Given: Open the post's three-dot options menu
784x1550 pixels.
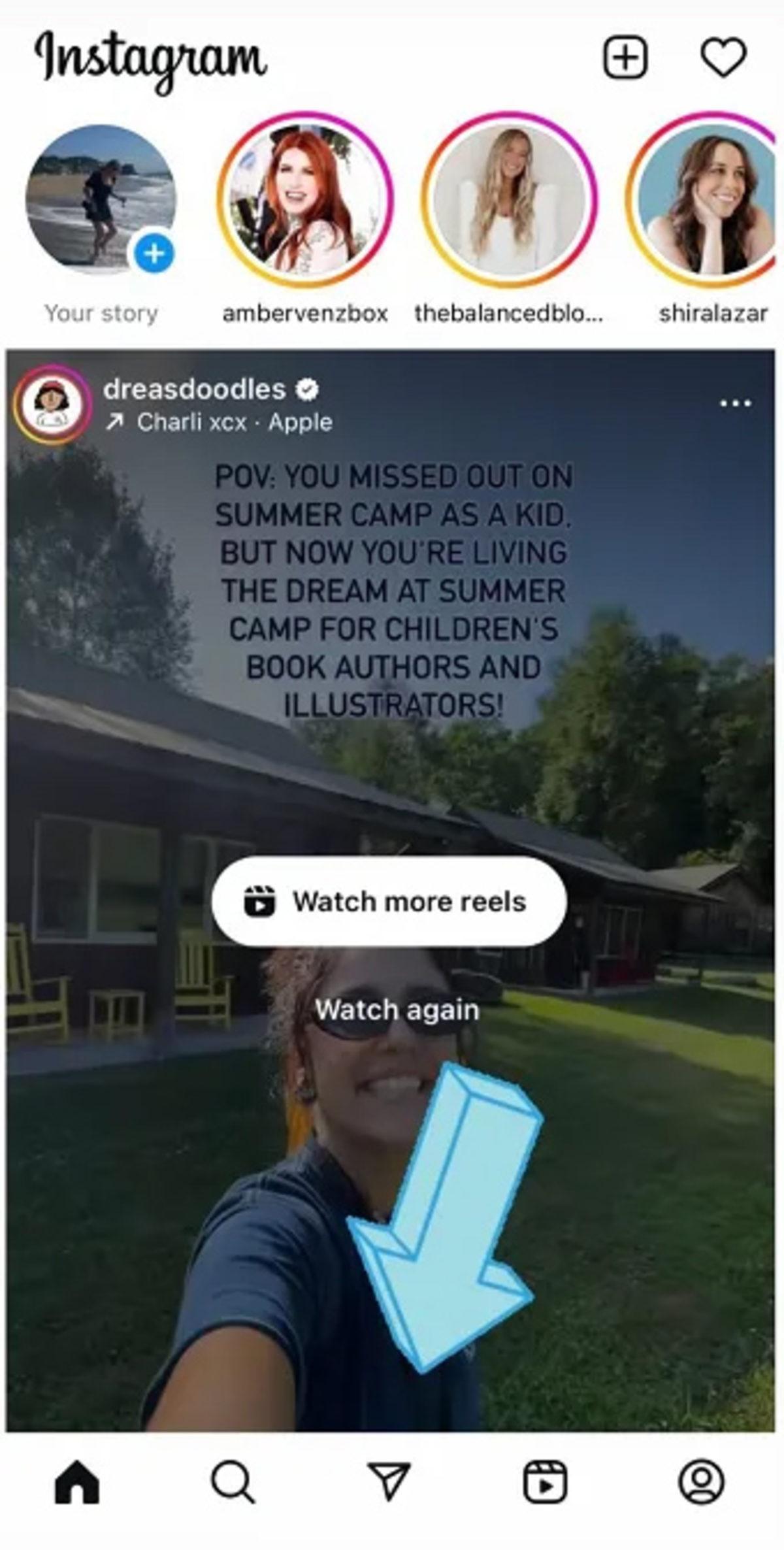Looking at the screenshot, I should pyautogui.click(x=735, y=403).
